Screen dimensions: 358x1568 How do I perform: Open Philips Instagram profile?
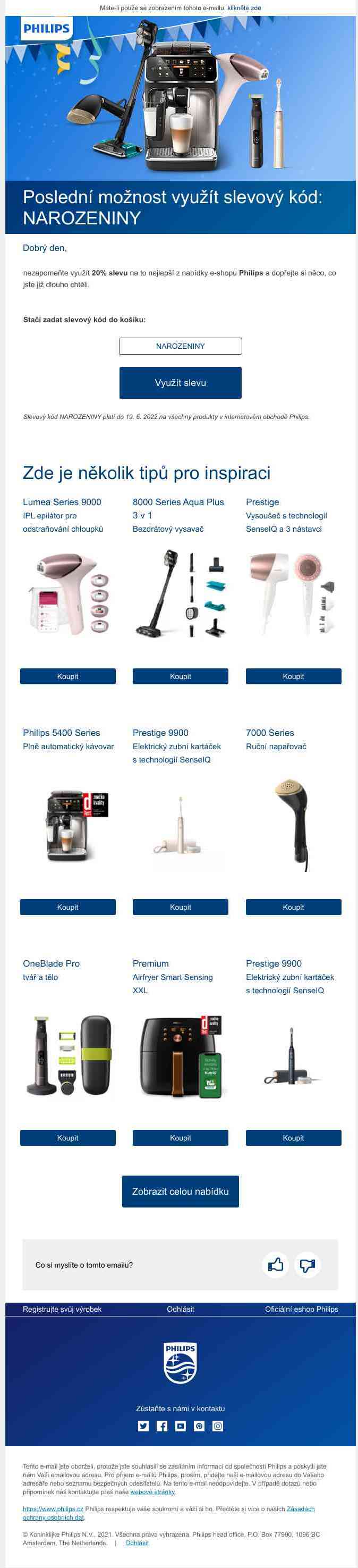218,1426
